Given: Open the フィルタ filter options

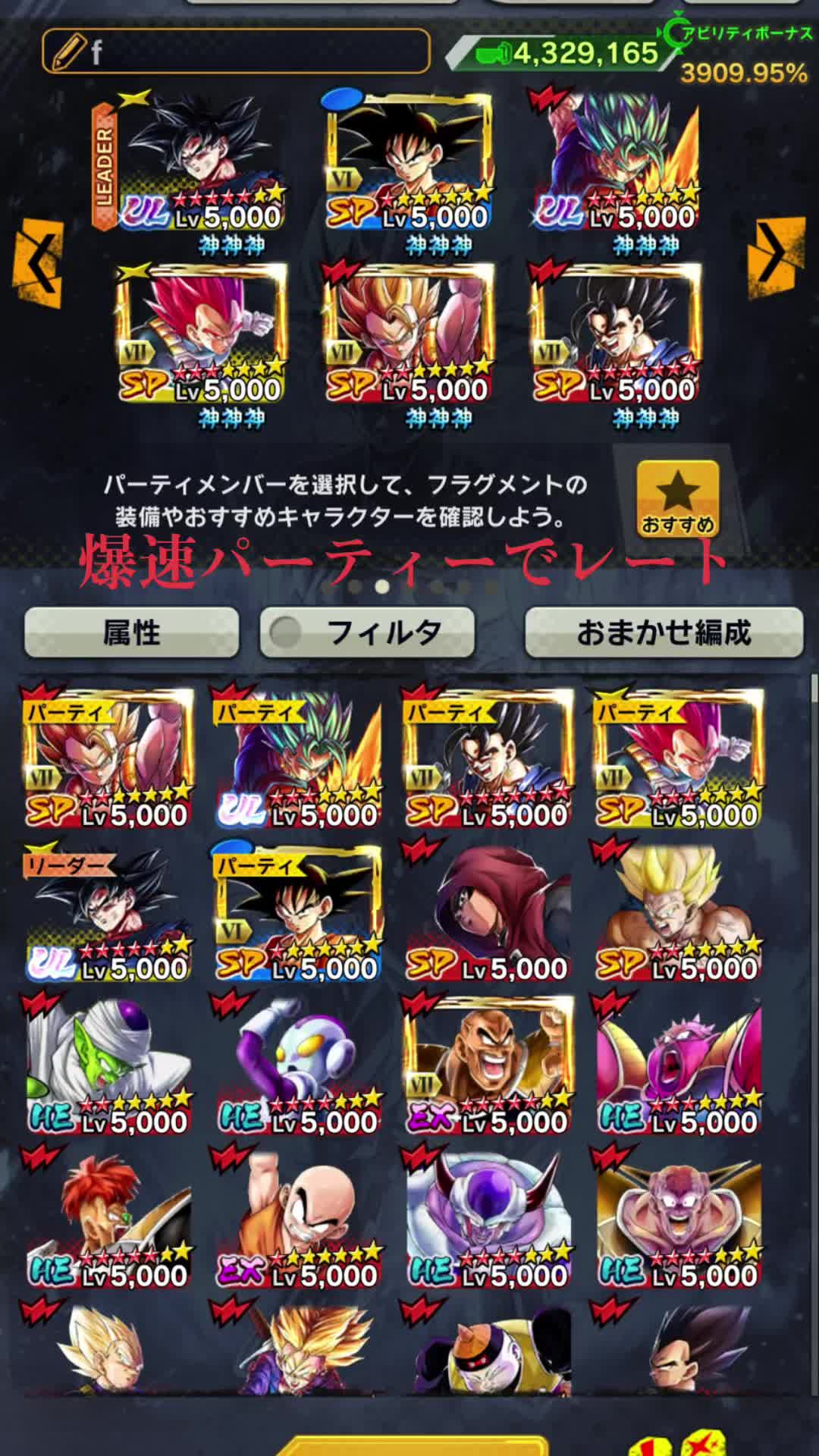Looking at the screenshot, I should coord(368,632).
